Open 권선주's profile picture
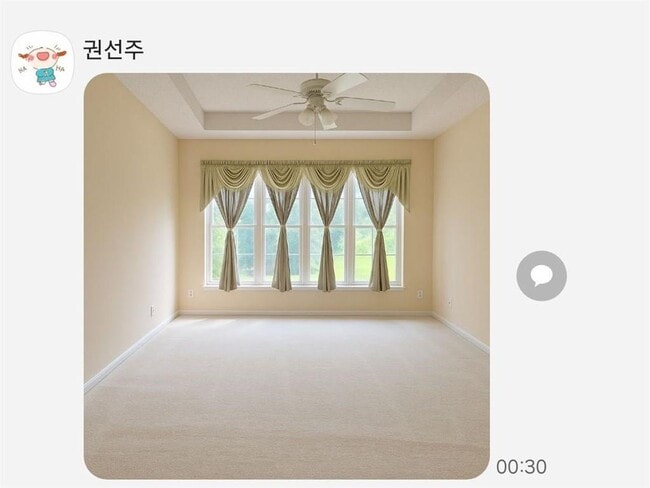The image size is (650, 488). (x=42, y=61)
